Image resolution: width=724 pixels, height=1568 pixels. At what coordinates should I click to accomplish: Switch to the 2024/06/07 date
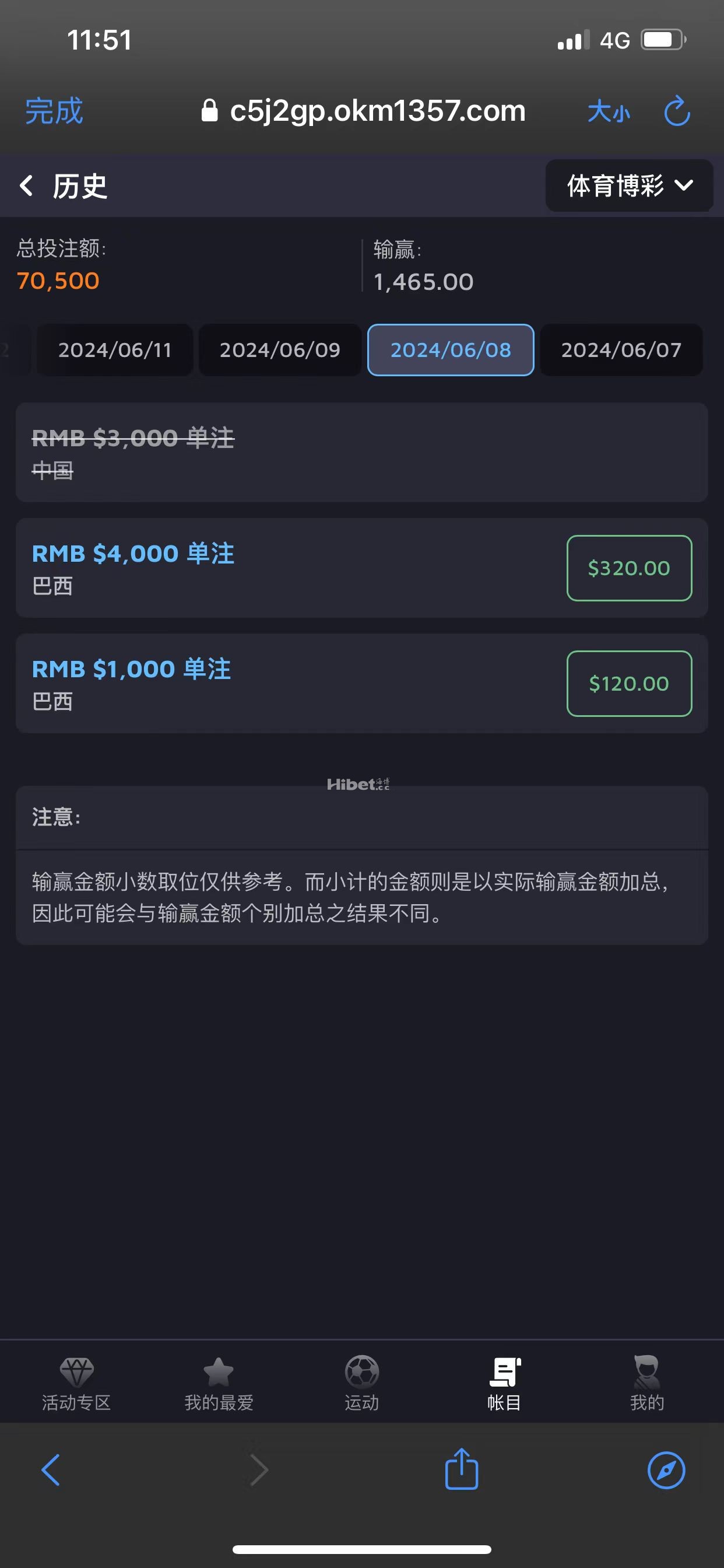tap(621, 350)
